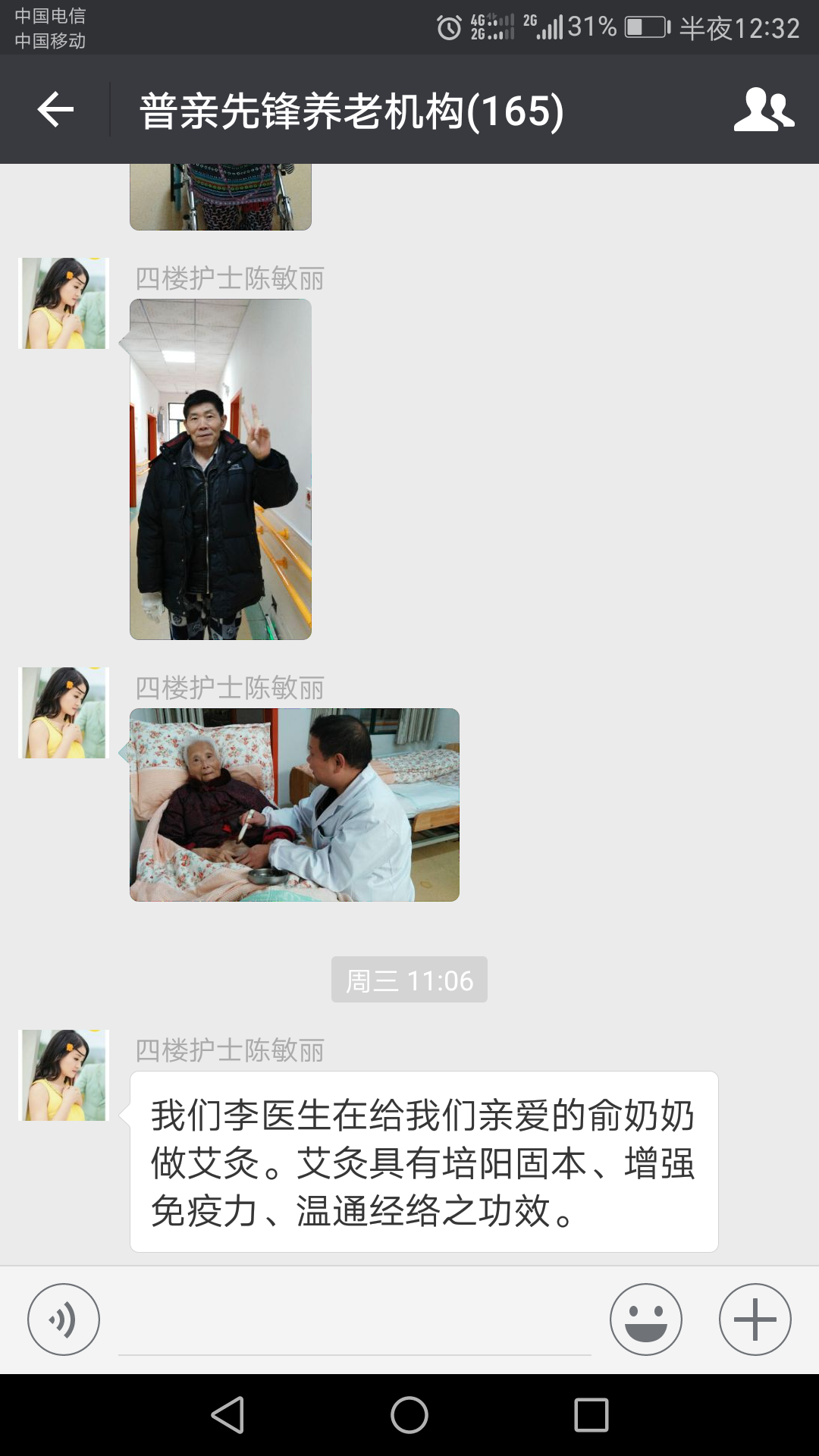Open group members info icon

coord(763,110)
